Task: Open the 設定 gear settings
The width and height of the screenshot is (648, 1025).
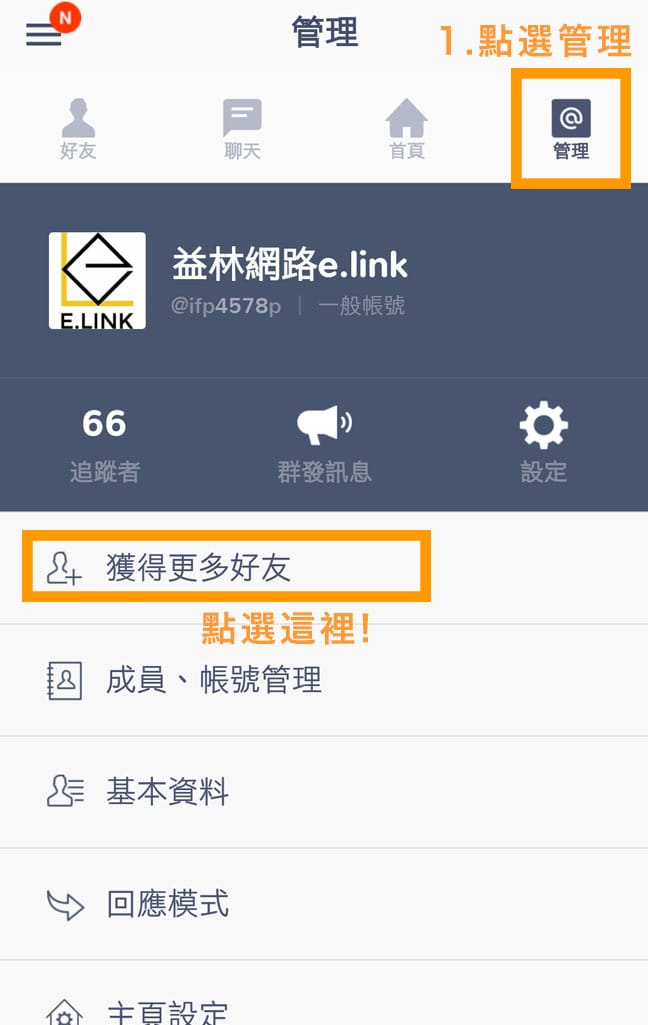Action: (543, 445)
